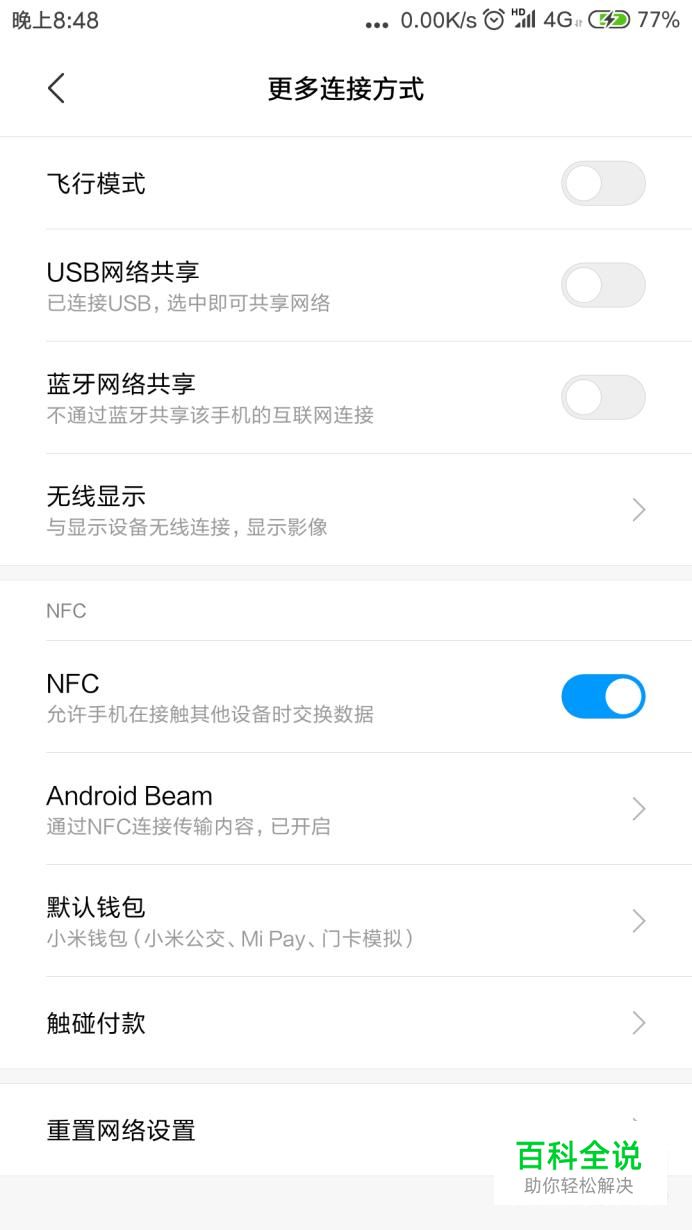Image resolution: width=692 pixels, height=1230 pixels.
Task: Open 触碰付款 settings
Action: 346,1023
